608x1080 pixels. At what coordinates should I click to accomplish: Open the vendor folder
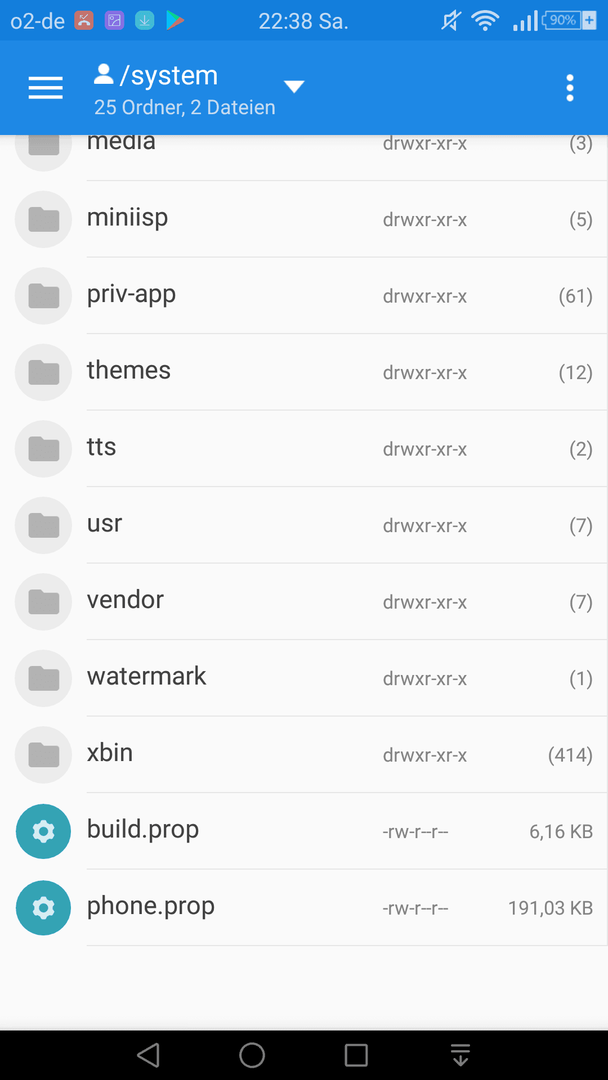304,602
